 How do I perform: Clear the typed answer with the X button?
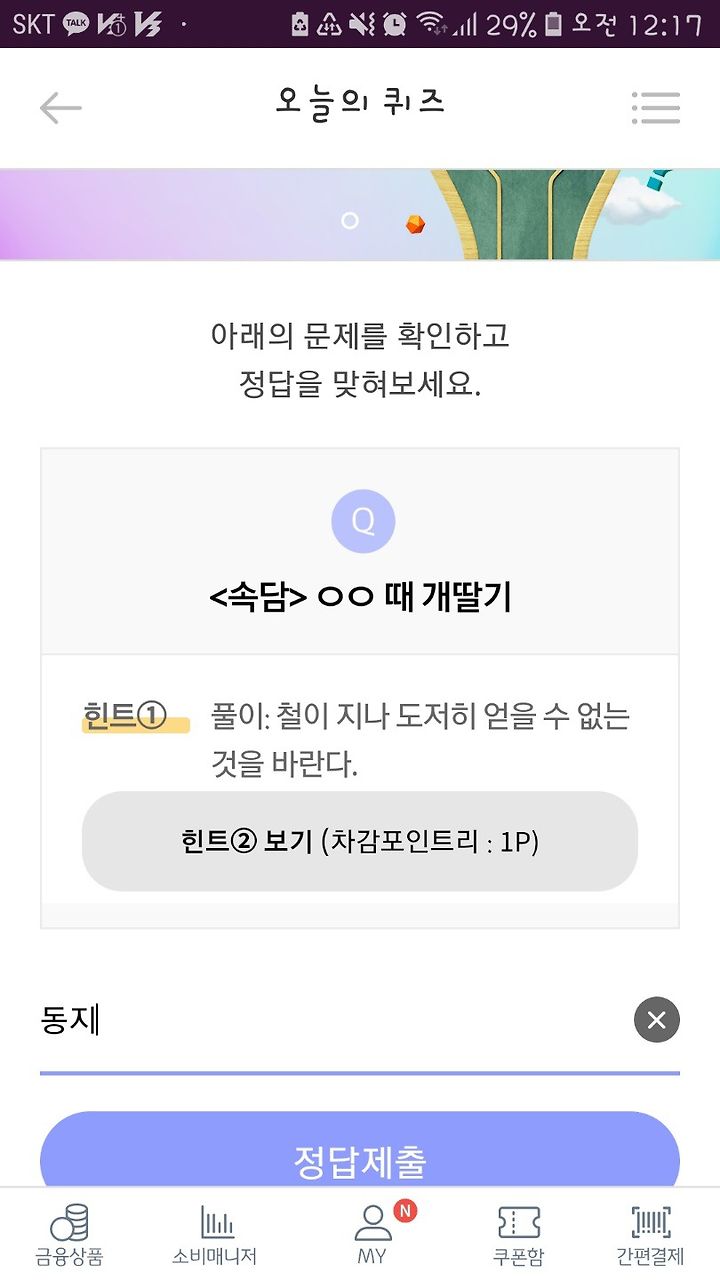657,1020
